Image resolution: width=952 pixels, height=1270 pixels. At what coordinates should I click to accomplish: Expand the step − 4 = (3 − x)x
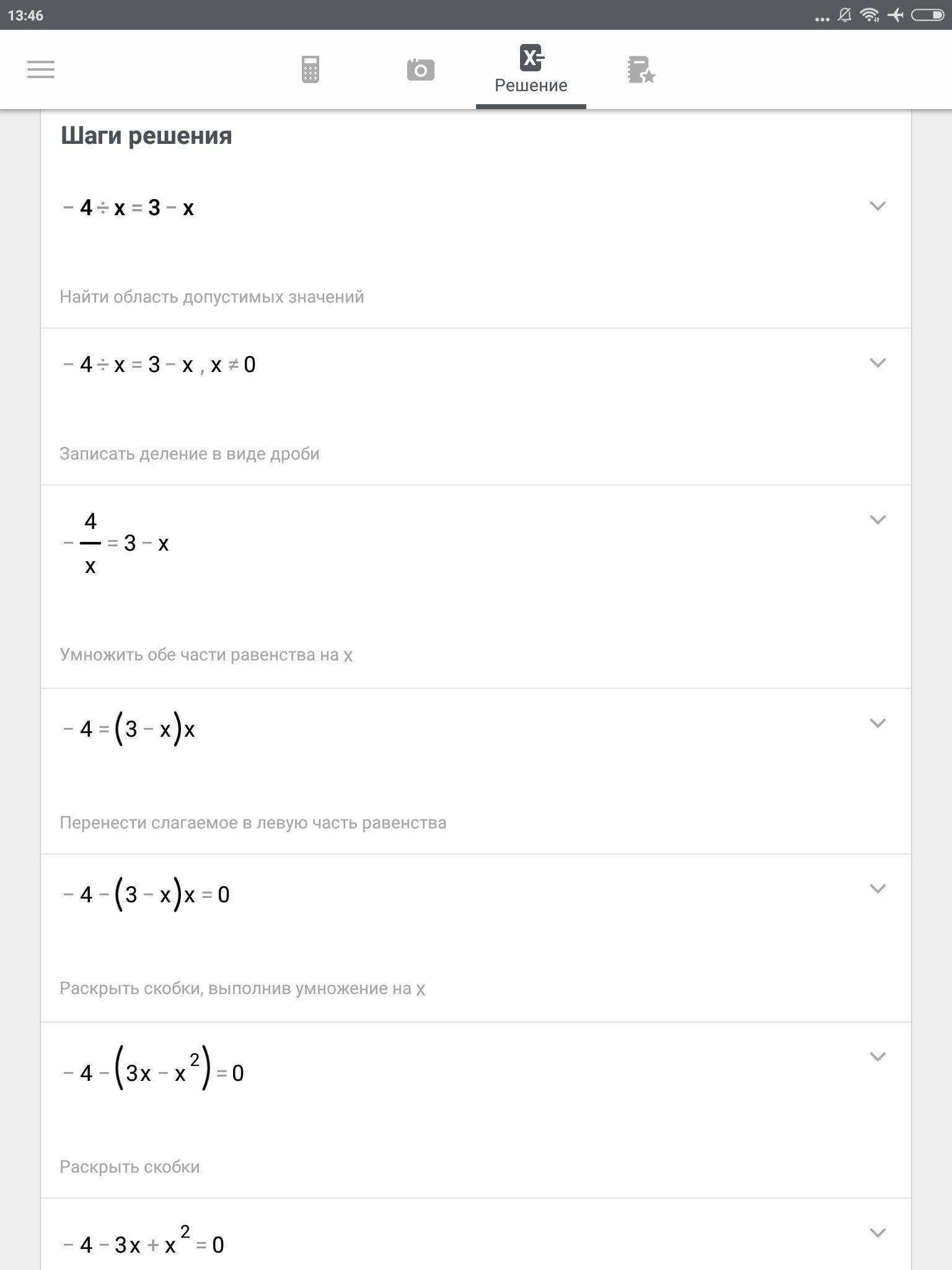coord(878,723)
